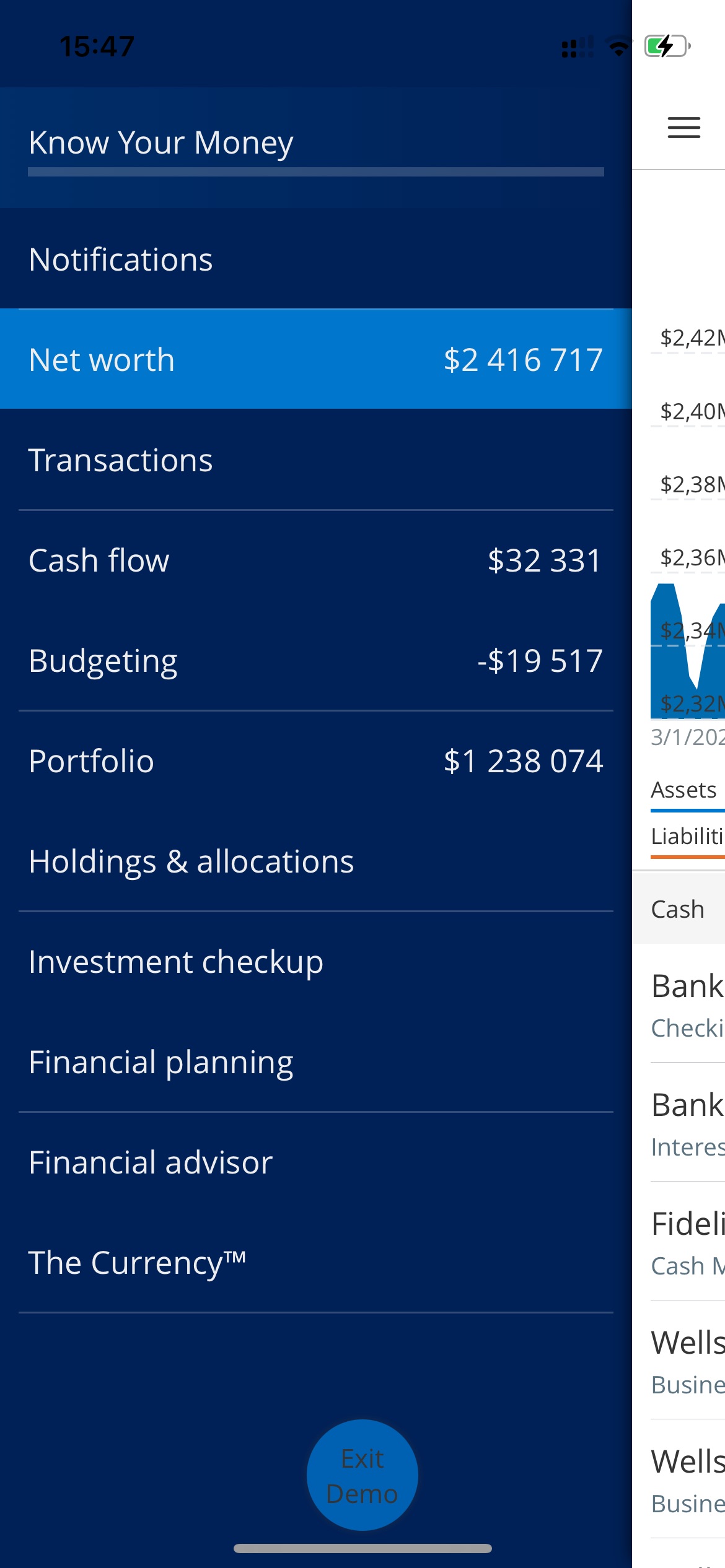Open the Budgeting section
Viewport: 725px width, 1568px height.
pyautogui.click(x=316, y=661)
